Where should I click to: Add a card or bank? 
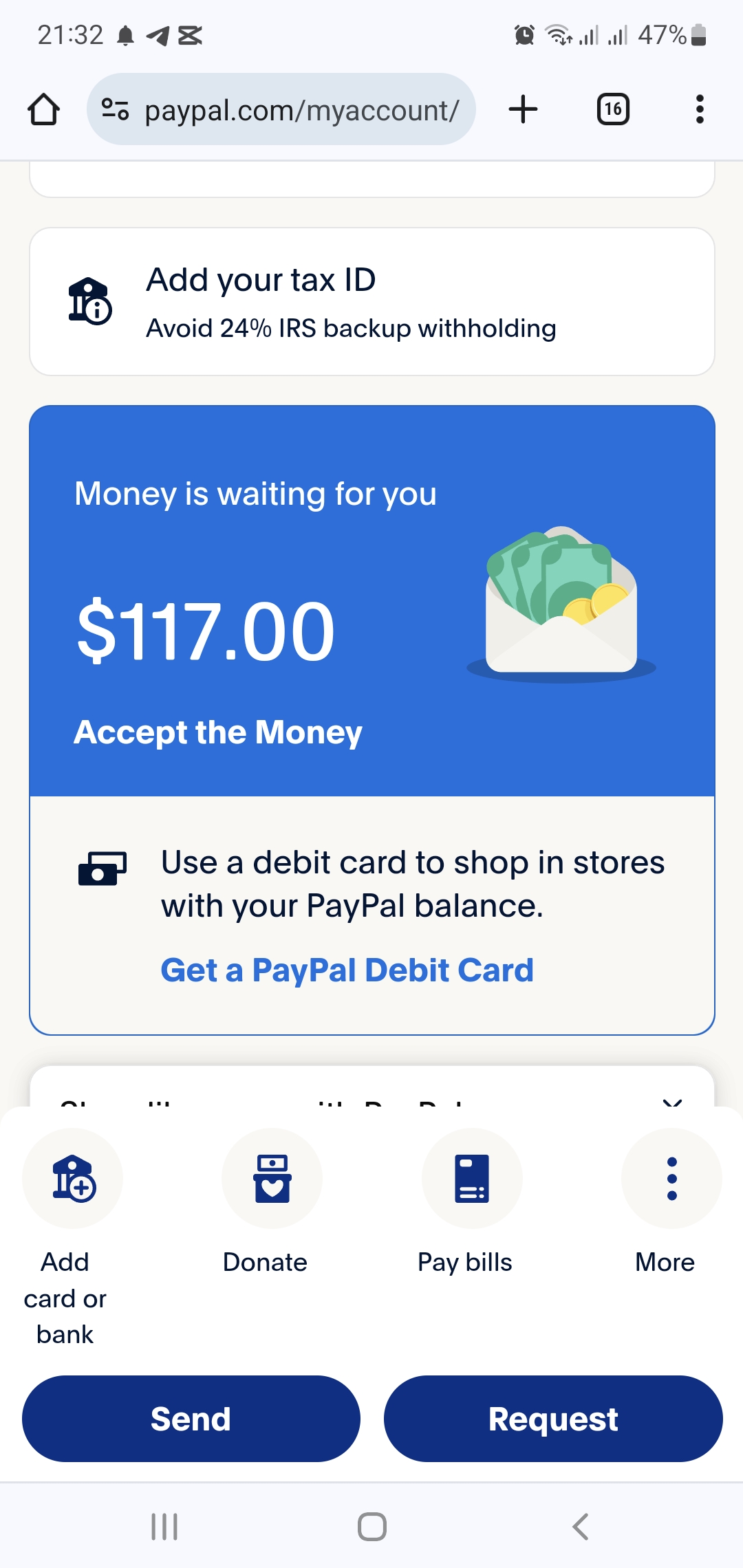72,1179
